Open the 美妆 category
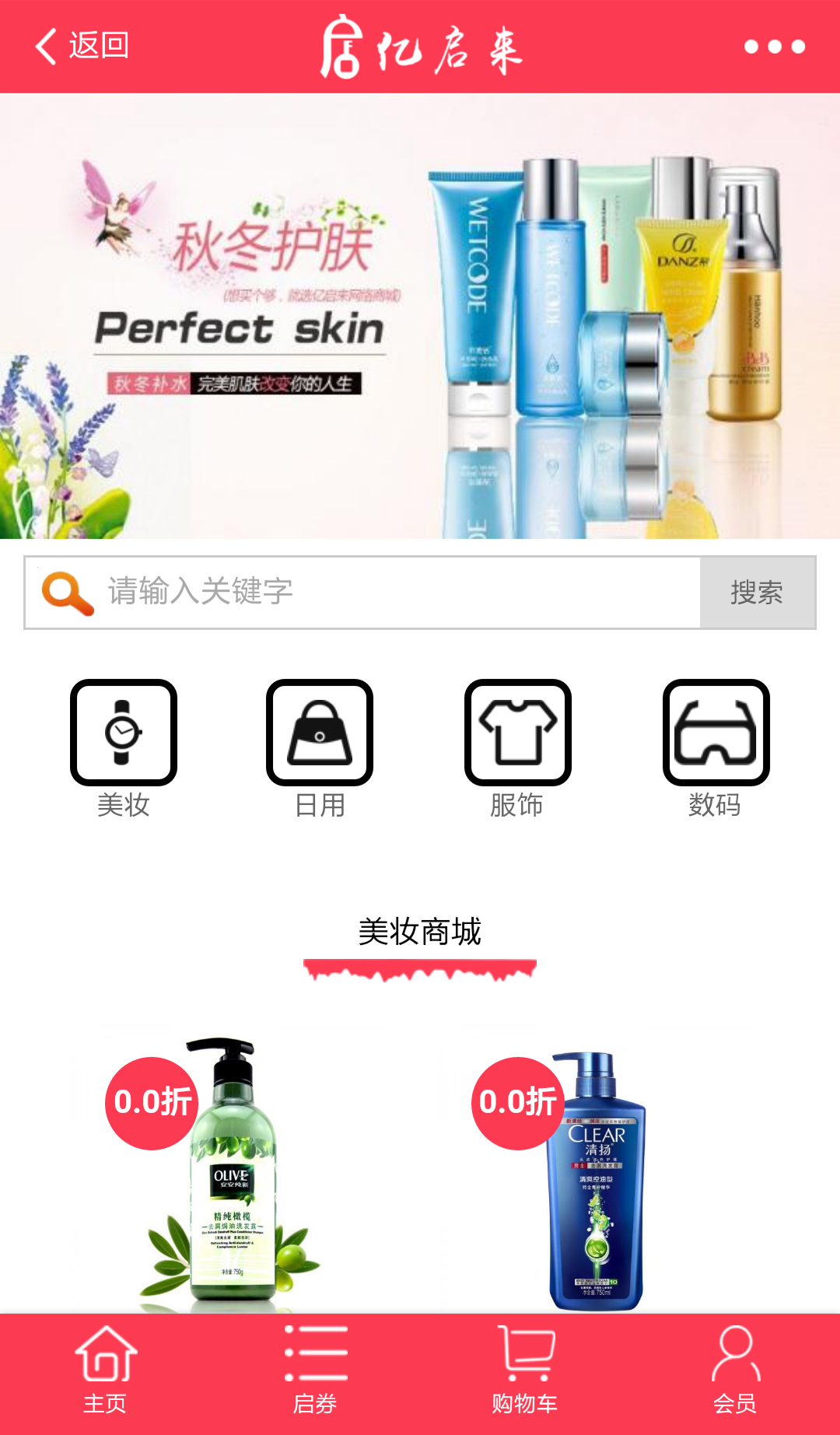 click(124, 747)
